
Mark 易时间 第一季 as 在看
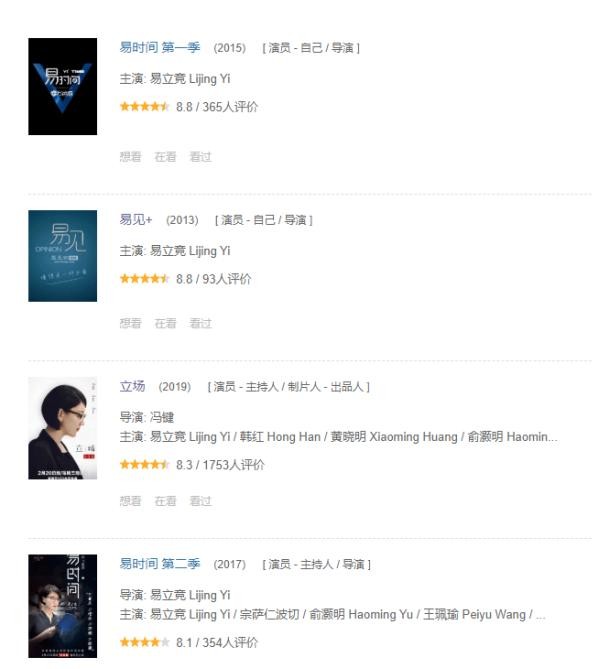coord(165,157)
